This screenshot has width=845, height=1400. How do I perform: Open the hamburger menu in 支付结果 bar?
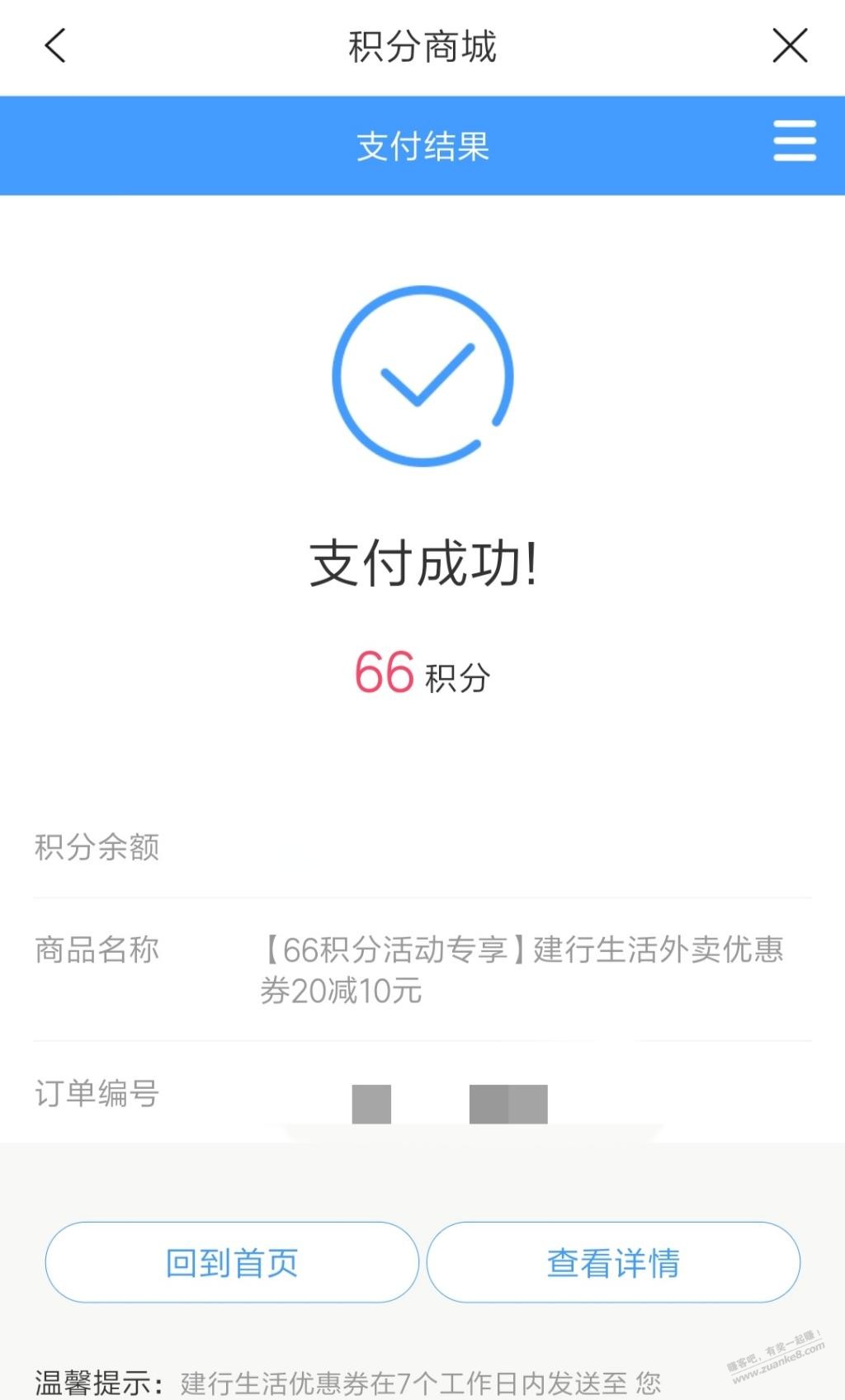click(x=794, y=141)
